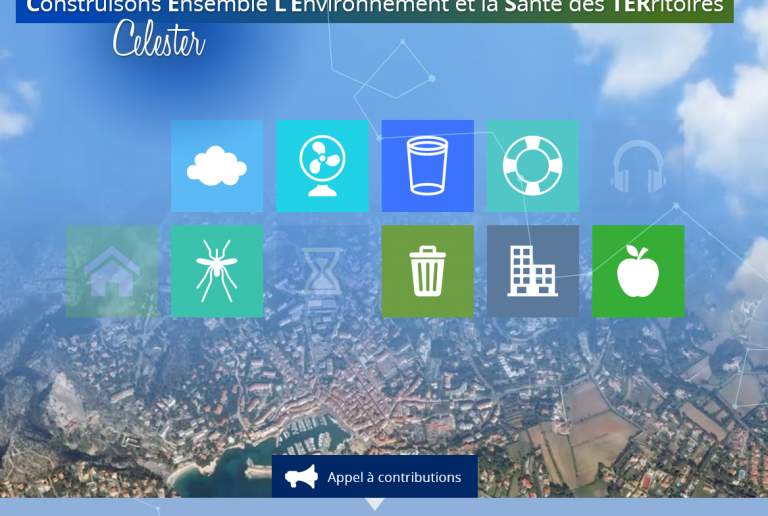Tap the lifebuoy tile

point(532,166)
